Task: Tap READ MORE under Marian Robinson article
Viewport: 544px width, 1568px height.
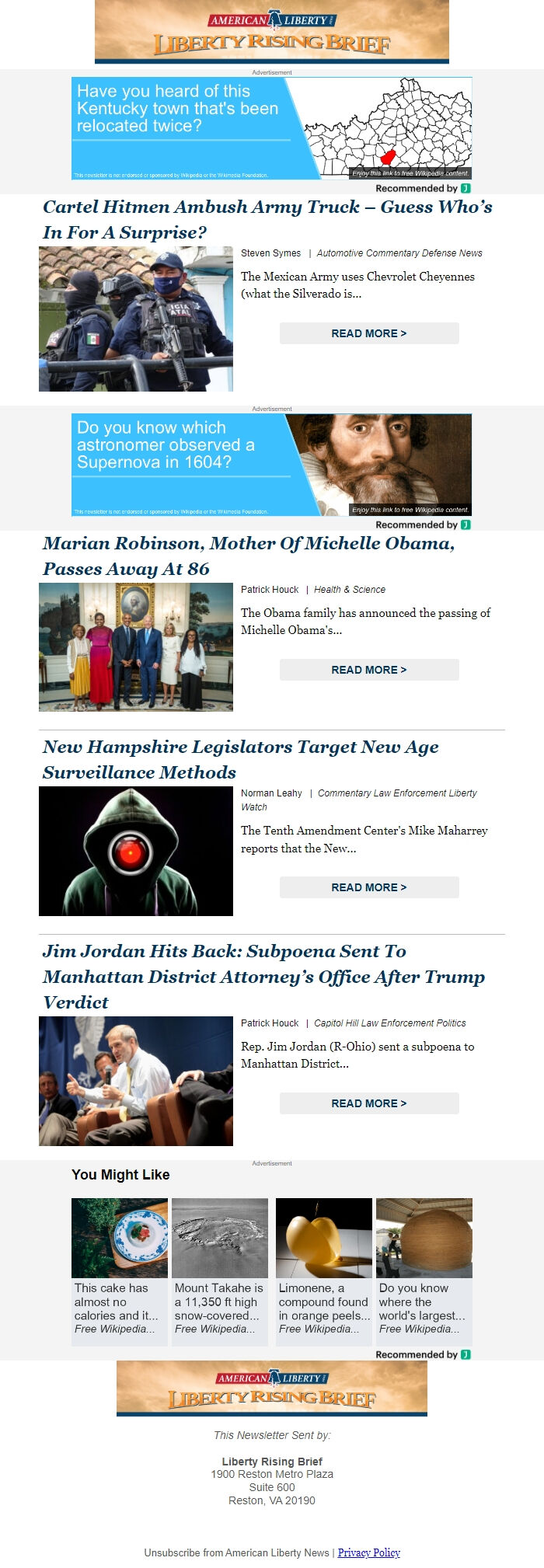Action: click(x=369, y=670)
